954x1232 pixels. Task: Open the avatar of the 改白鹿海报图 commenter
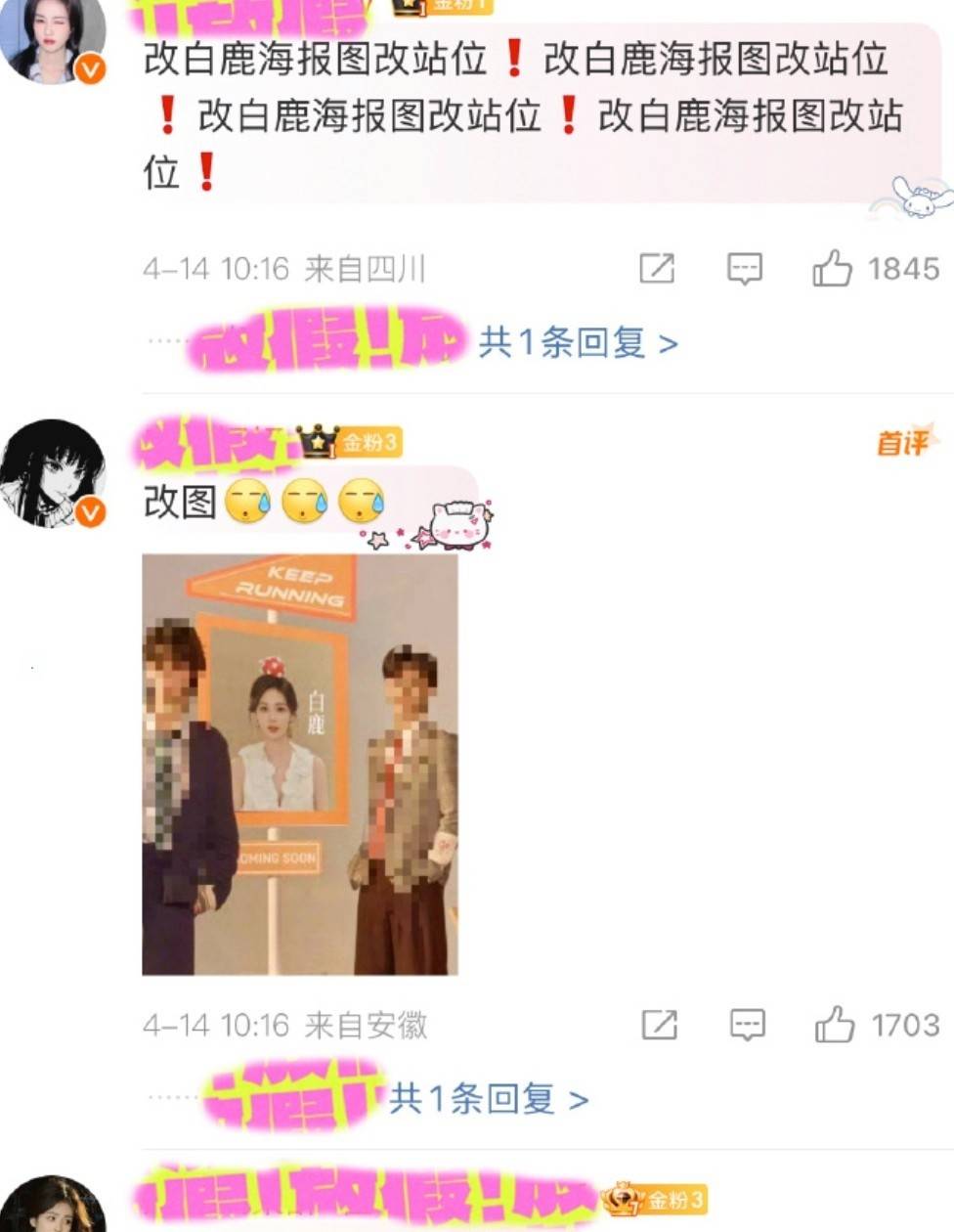(x=54, y=39)
